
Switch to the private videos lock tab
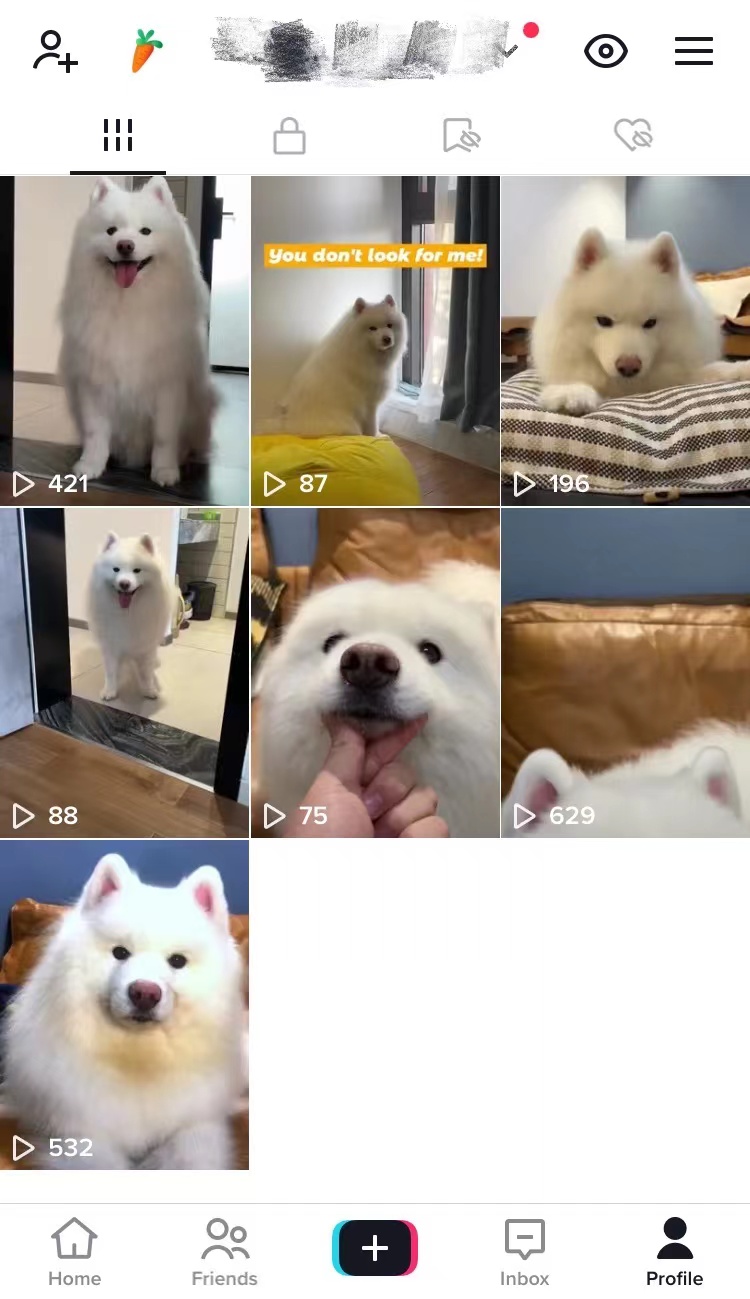tap(289, 136)
